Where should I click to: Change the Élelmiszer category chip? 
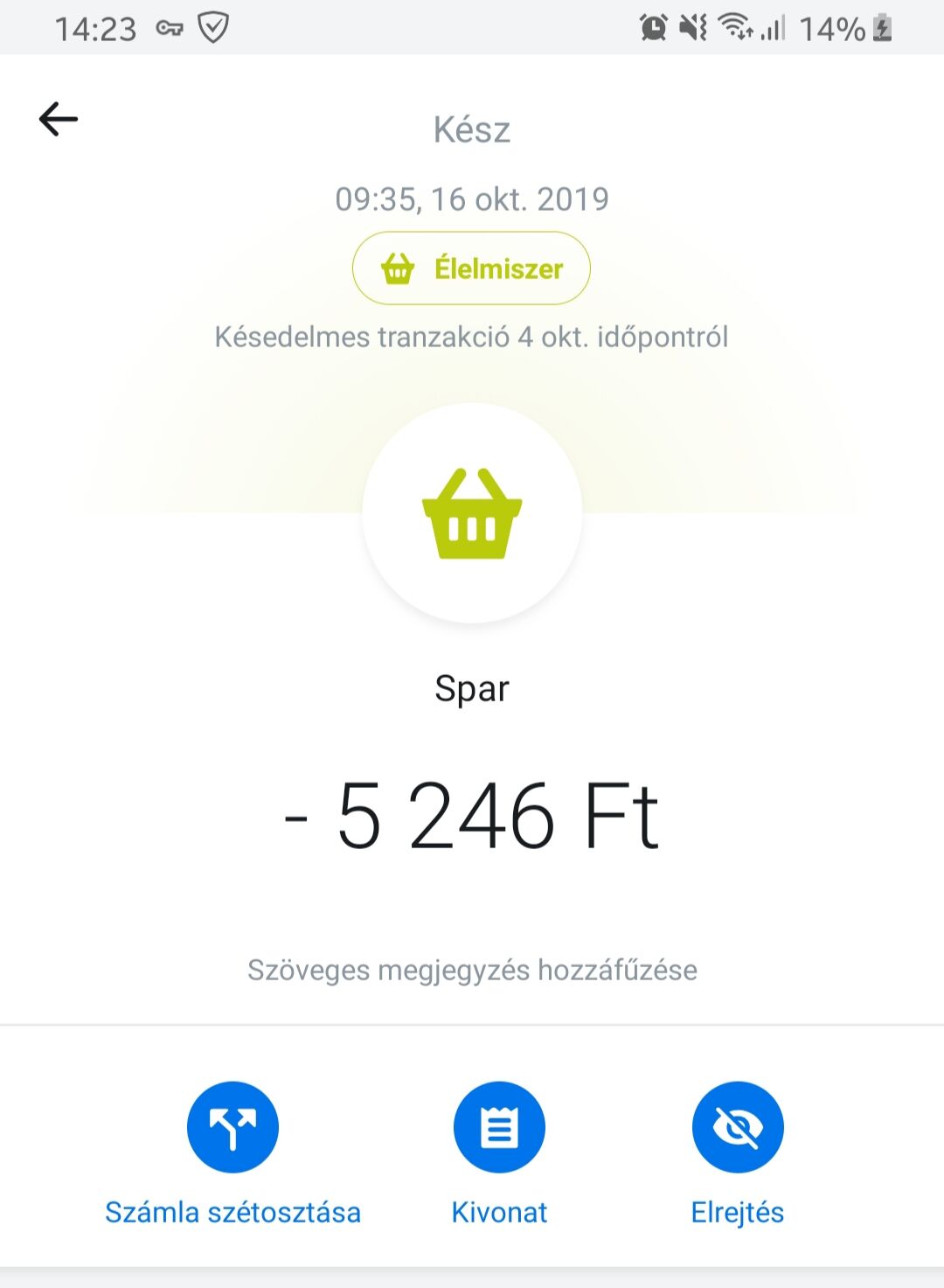click(471, 268)
